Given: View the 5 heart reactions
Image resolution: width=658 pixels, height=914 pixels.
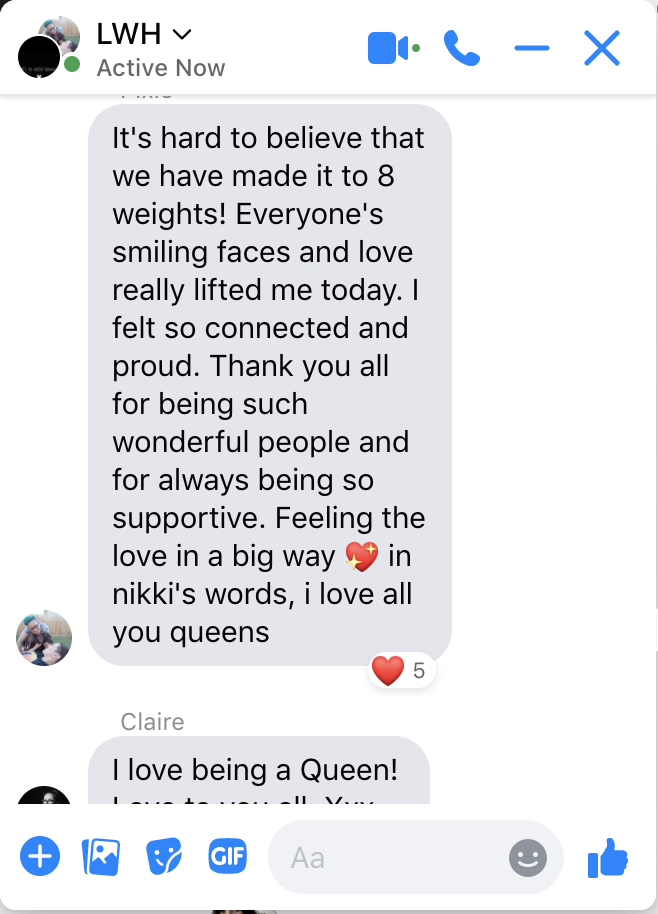Looking at the screenshot, I should (x=401, y=670).
